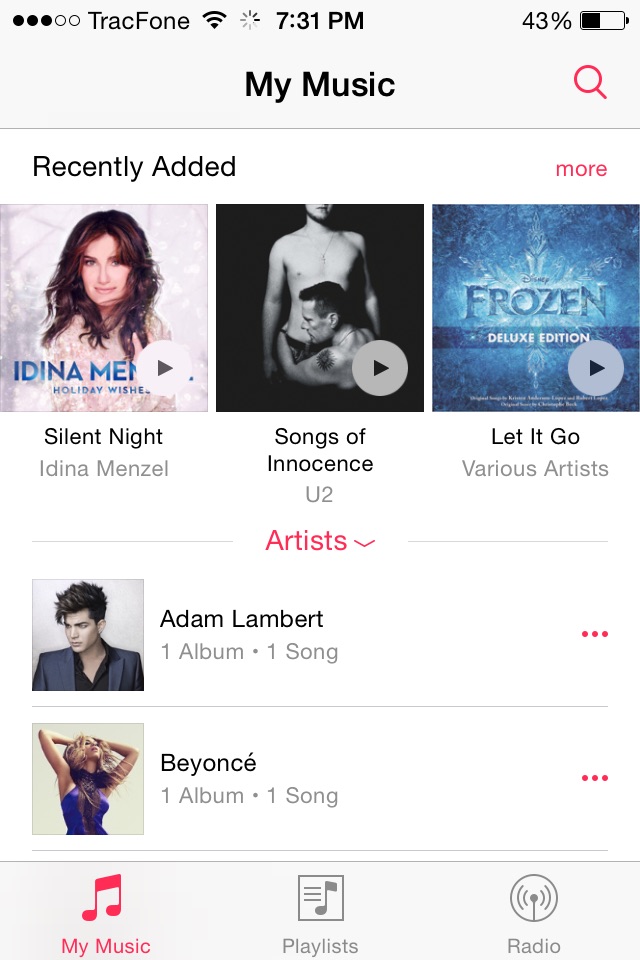Open the search magnifier icon

coord(590,83)
